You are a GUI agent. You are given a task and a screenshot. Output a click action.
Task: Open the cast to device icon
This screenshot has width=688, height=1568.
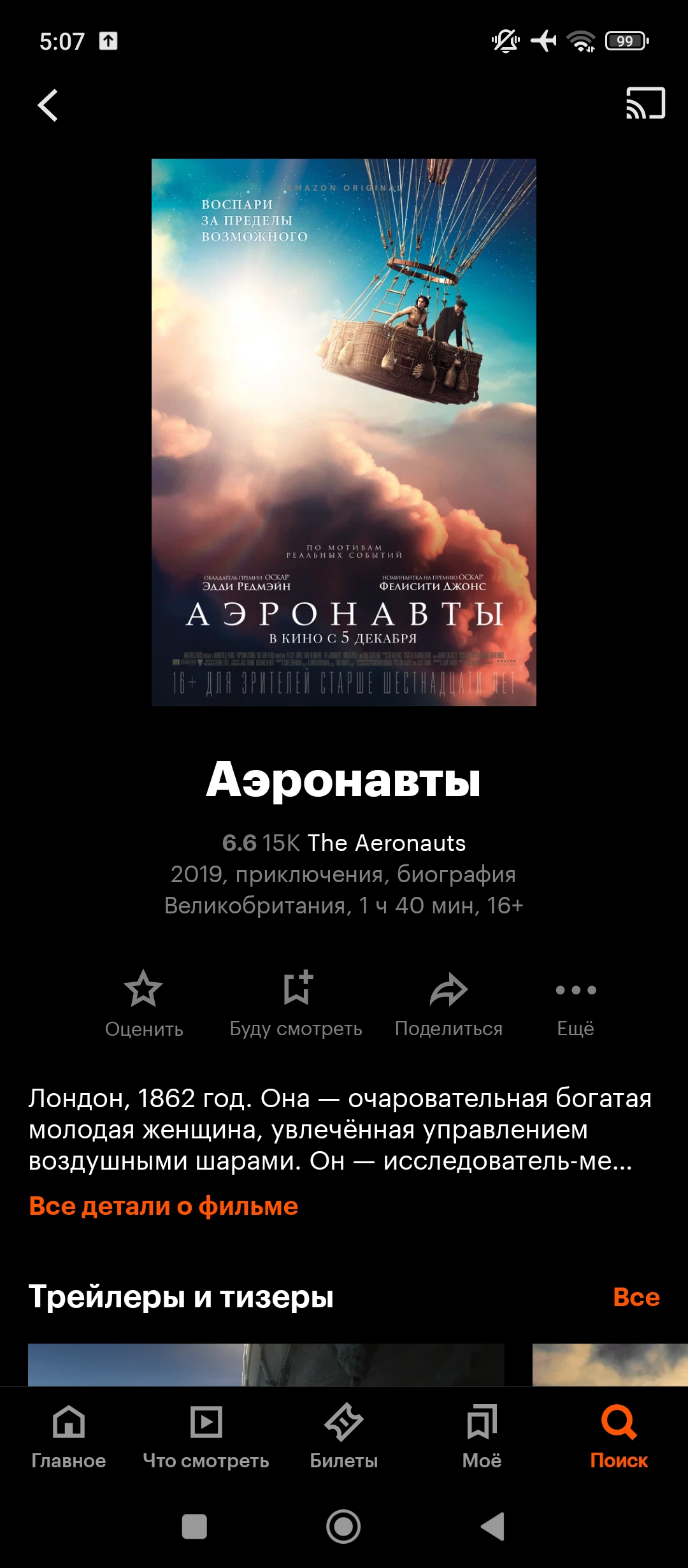(x=645, y=103)
